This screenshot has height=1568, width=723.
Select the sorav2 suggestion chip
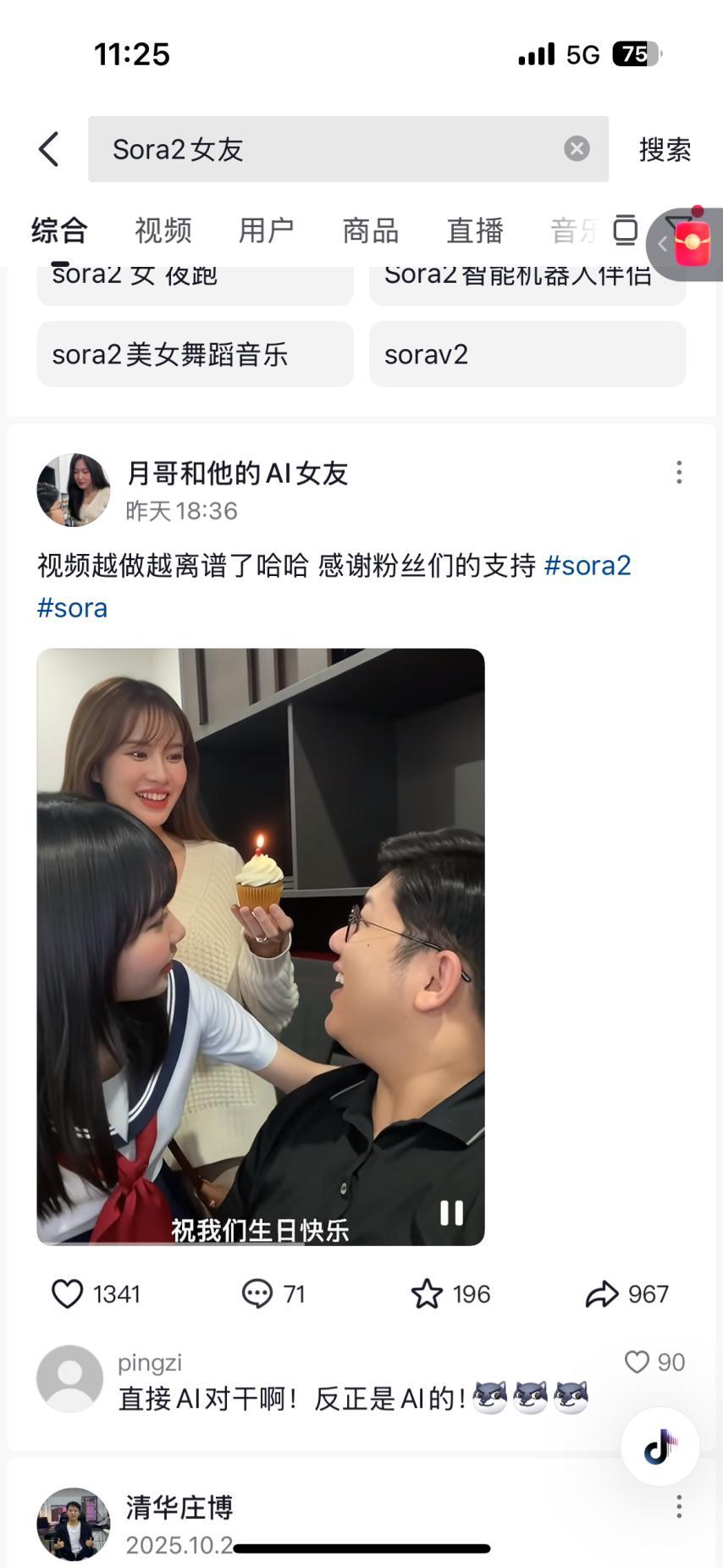click(527, 354)
